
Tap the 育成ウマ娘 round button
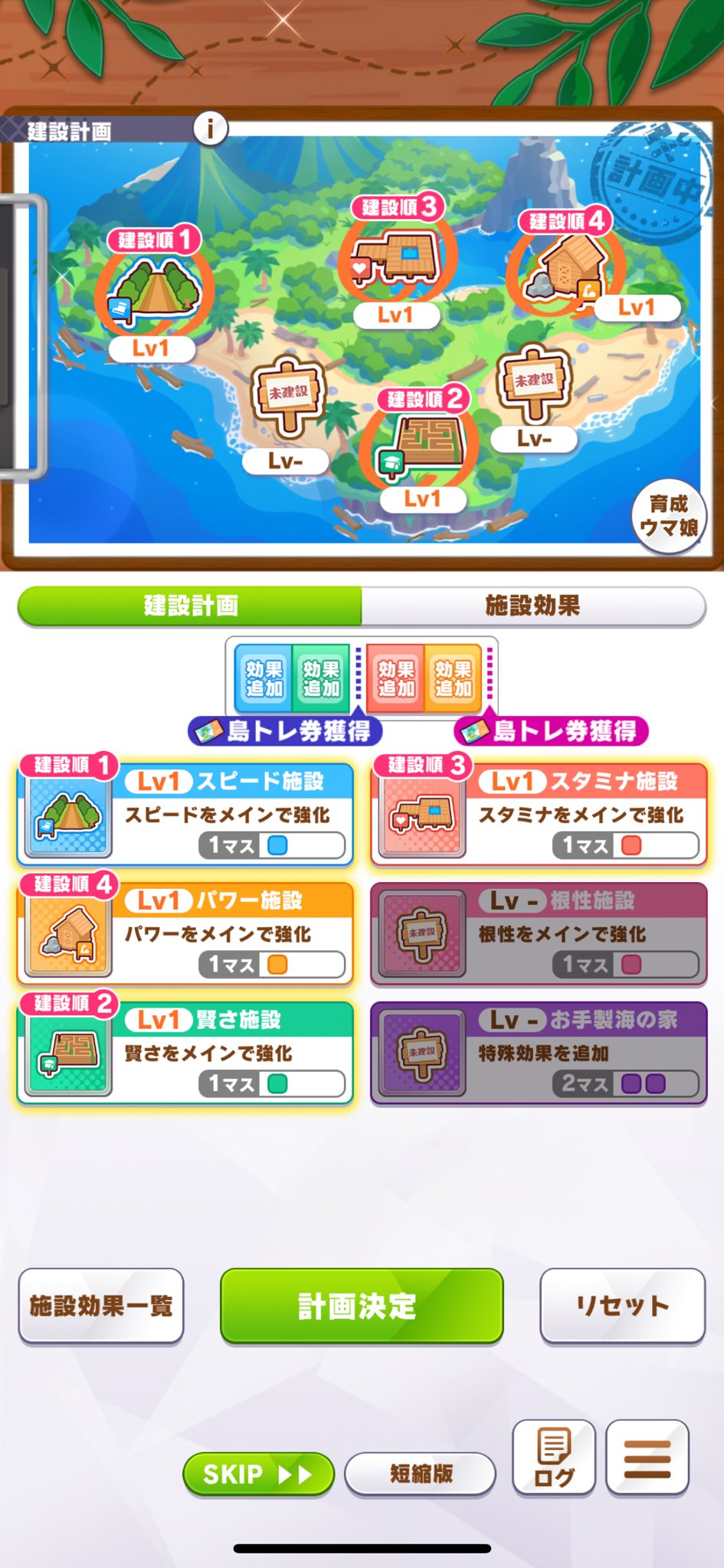pos(668,515)
